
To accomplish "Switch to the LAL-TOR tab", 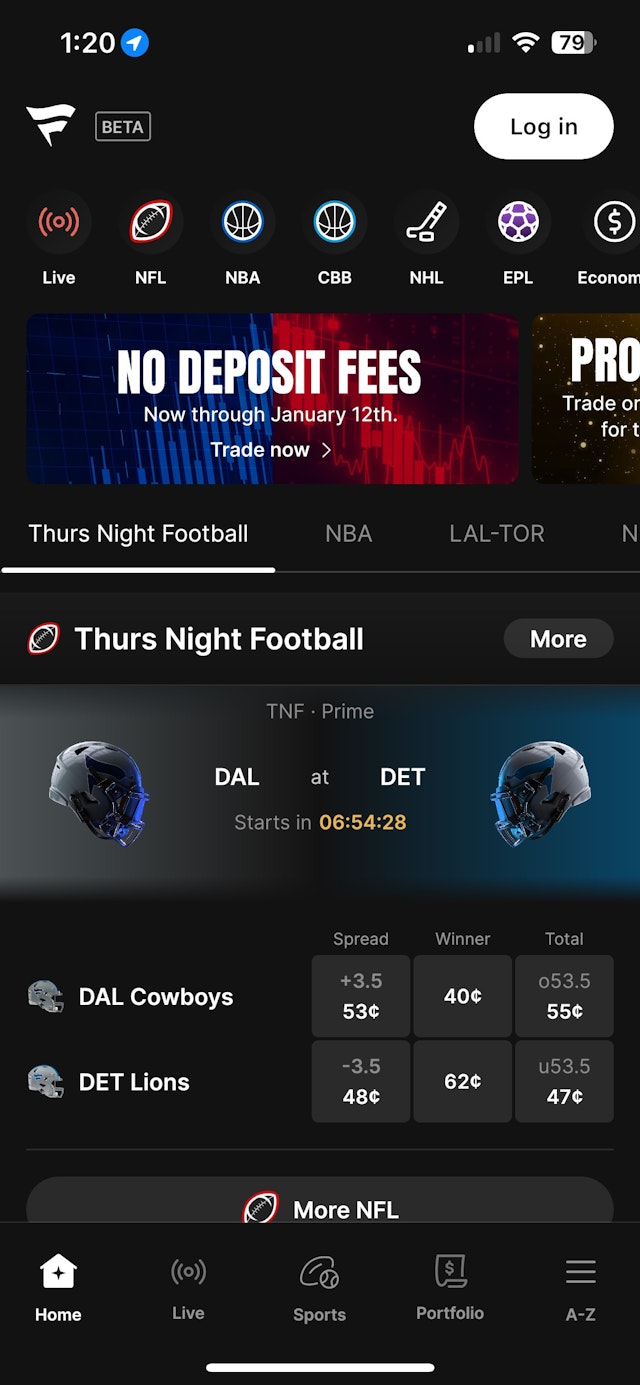I will 497,534.
